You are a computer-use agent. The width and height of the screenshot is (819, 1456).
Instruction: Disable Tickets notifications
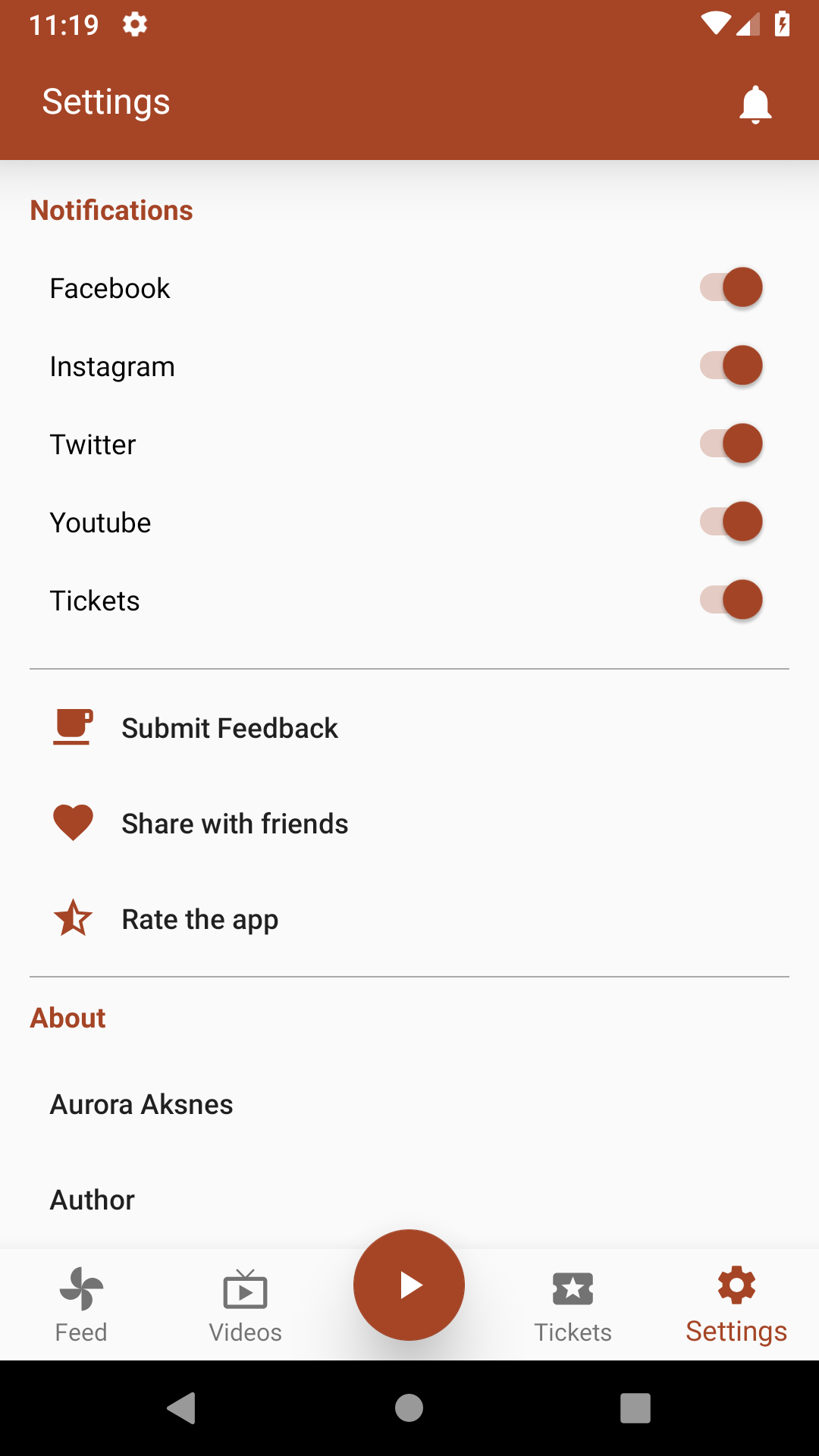(731, 601)
